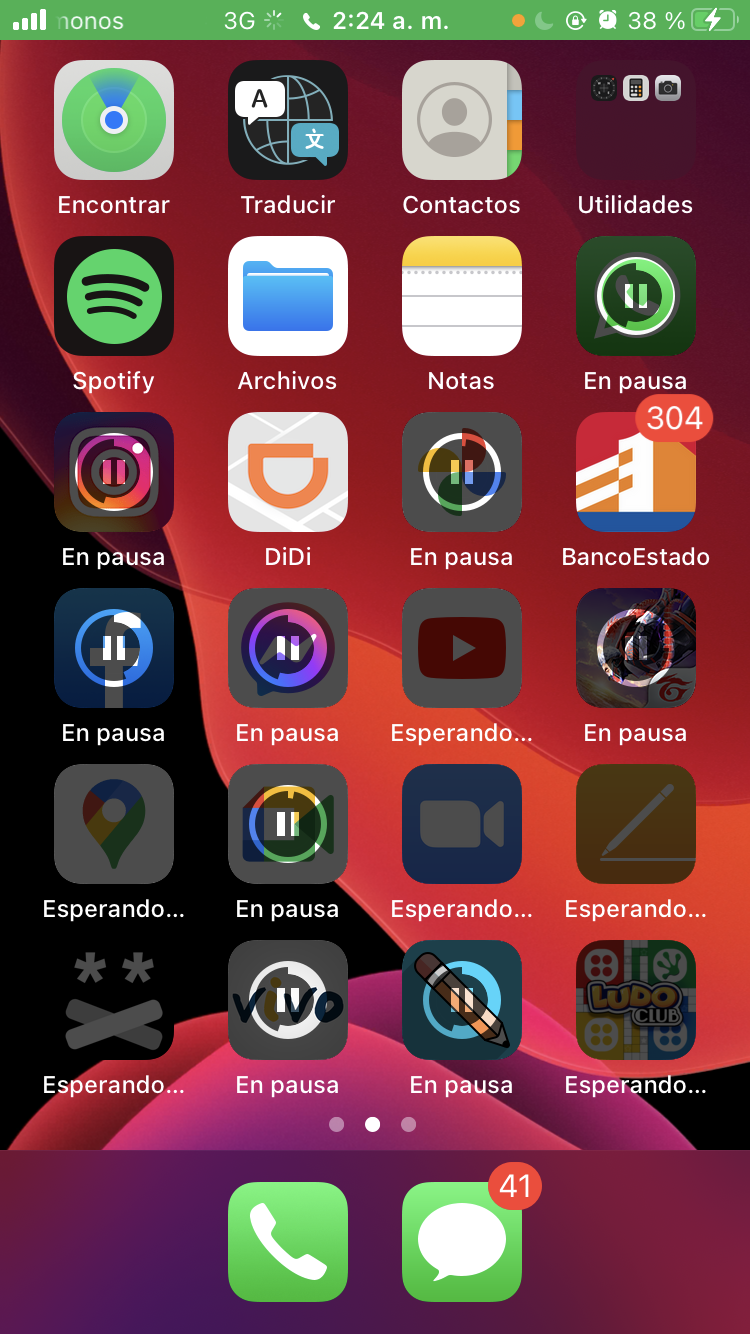The width and height of the screenshot is (750, 1334).
Task: Open the Phone app in the dock
Action: 288,1242
